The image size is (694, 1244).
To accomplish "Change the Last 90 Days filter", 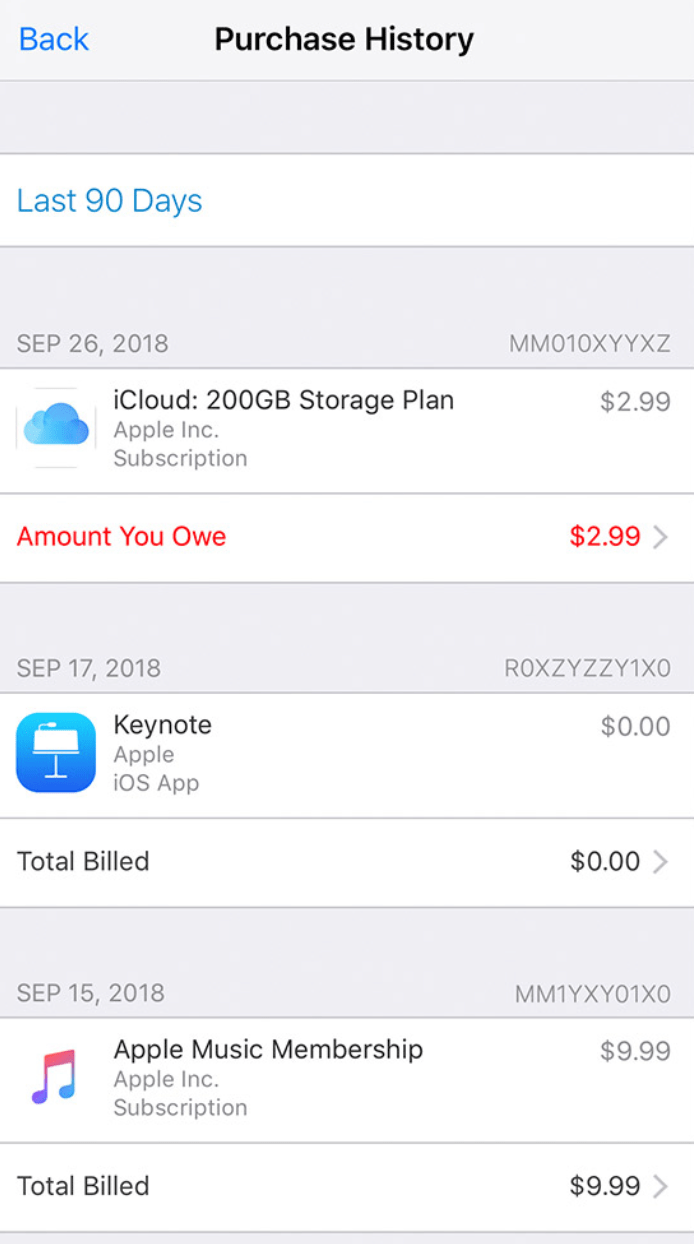I will (x=347, y=200).
